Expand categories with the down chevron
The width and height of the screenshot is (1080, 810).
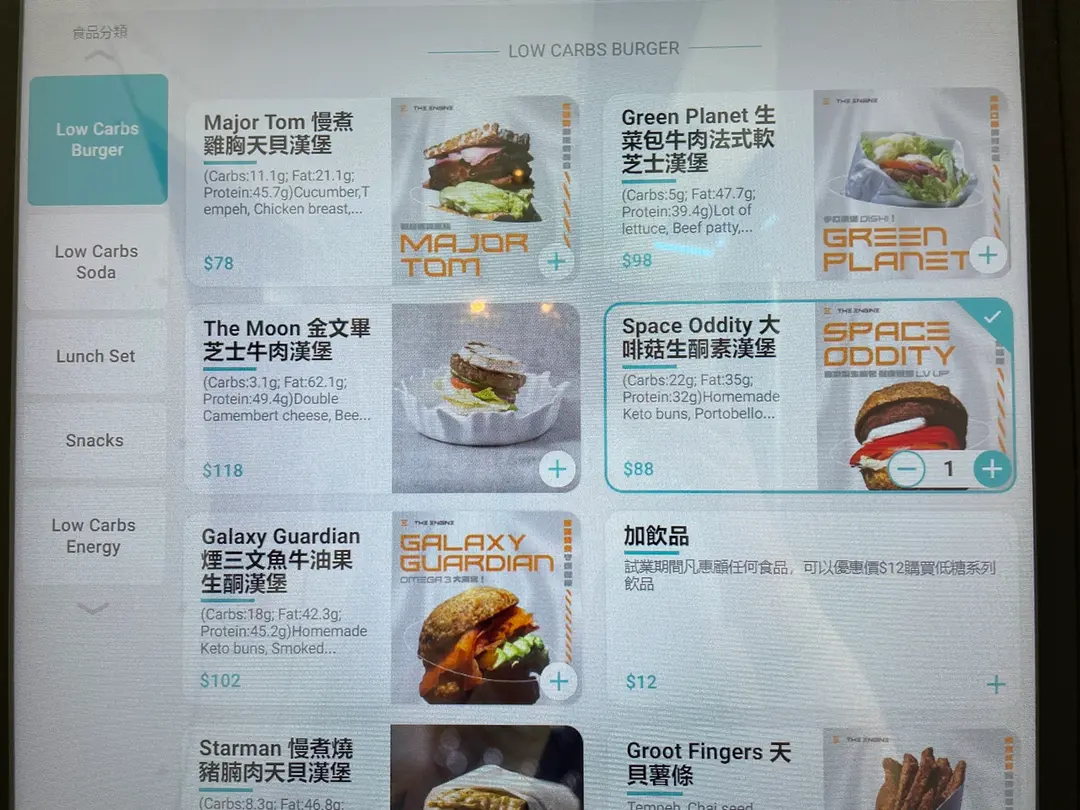(x=93, y=608)
